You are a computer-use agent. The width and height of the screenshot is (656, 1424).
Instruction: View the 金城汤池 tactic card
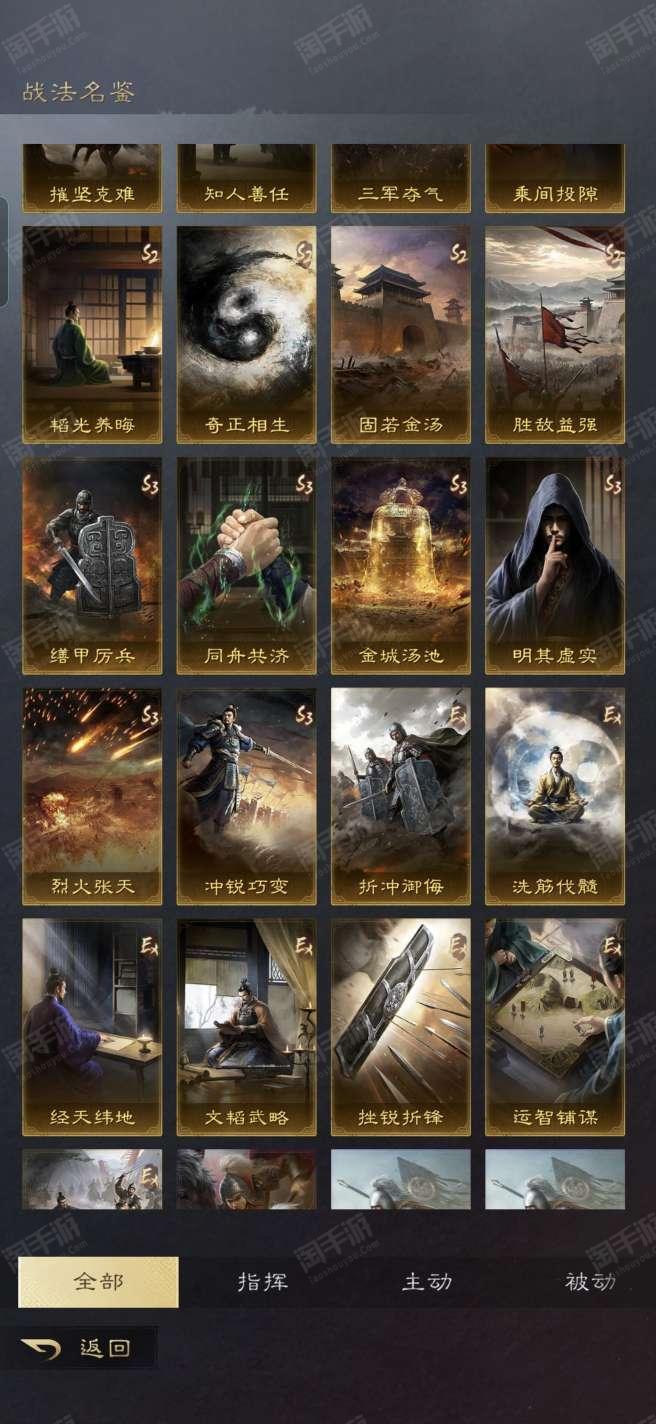[400, 566]
